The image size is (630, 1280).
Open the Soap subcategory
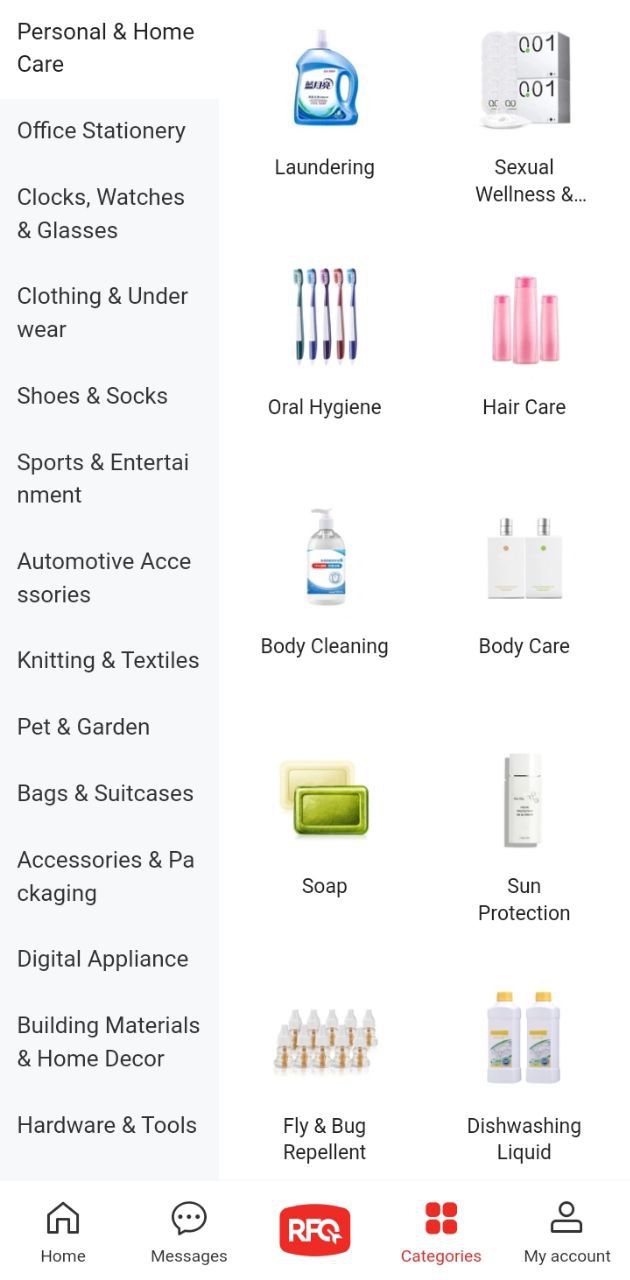(x=325, y=820)
